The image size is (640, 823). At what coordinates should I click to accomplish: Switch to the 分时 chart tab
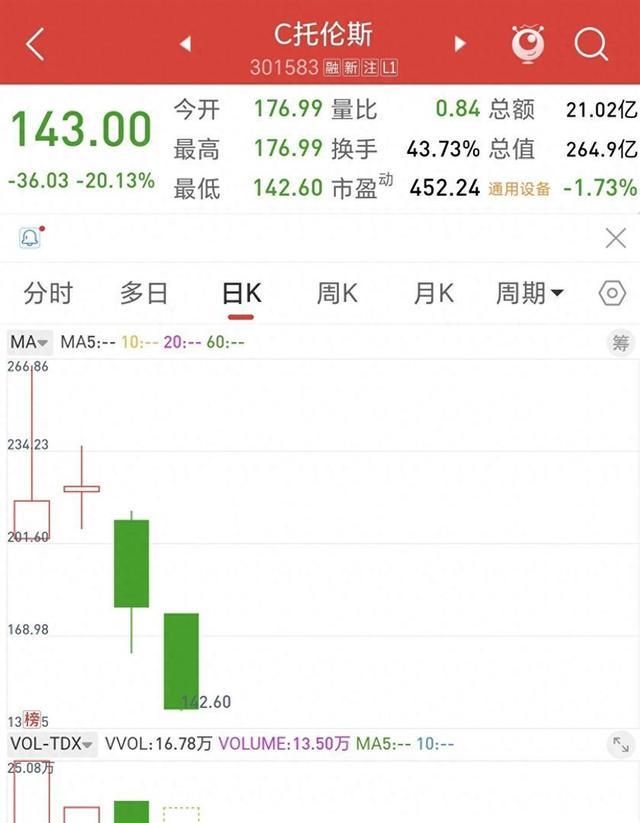point(48,293)
